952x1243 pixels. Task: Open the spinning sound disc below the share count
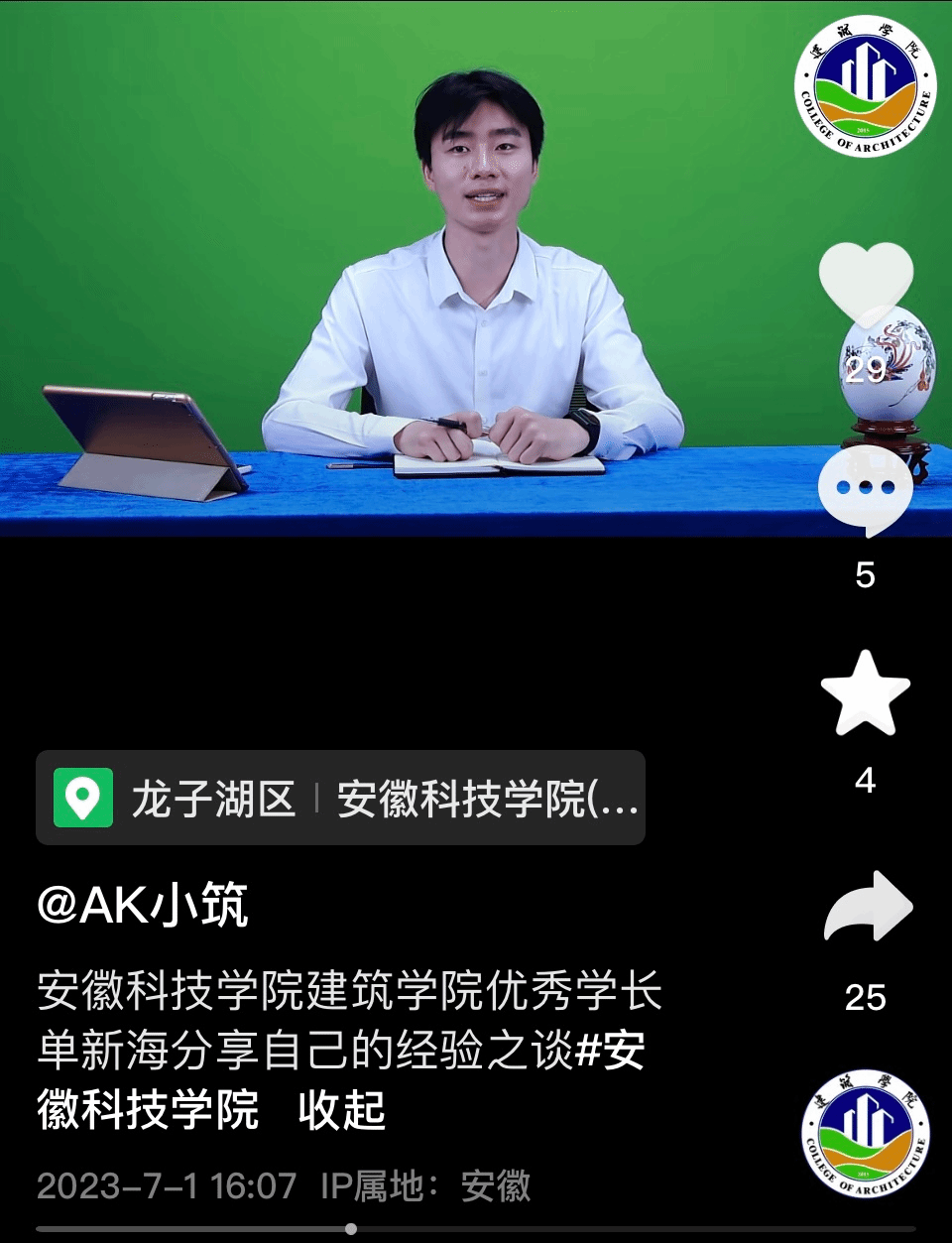pyautogui.click(x=866, y=1134)
